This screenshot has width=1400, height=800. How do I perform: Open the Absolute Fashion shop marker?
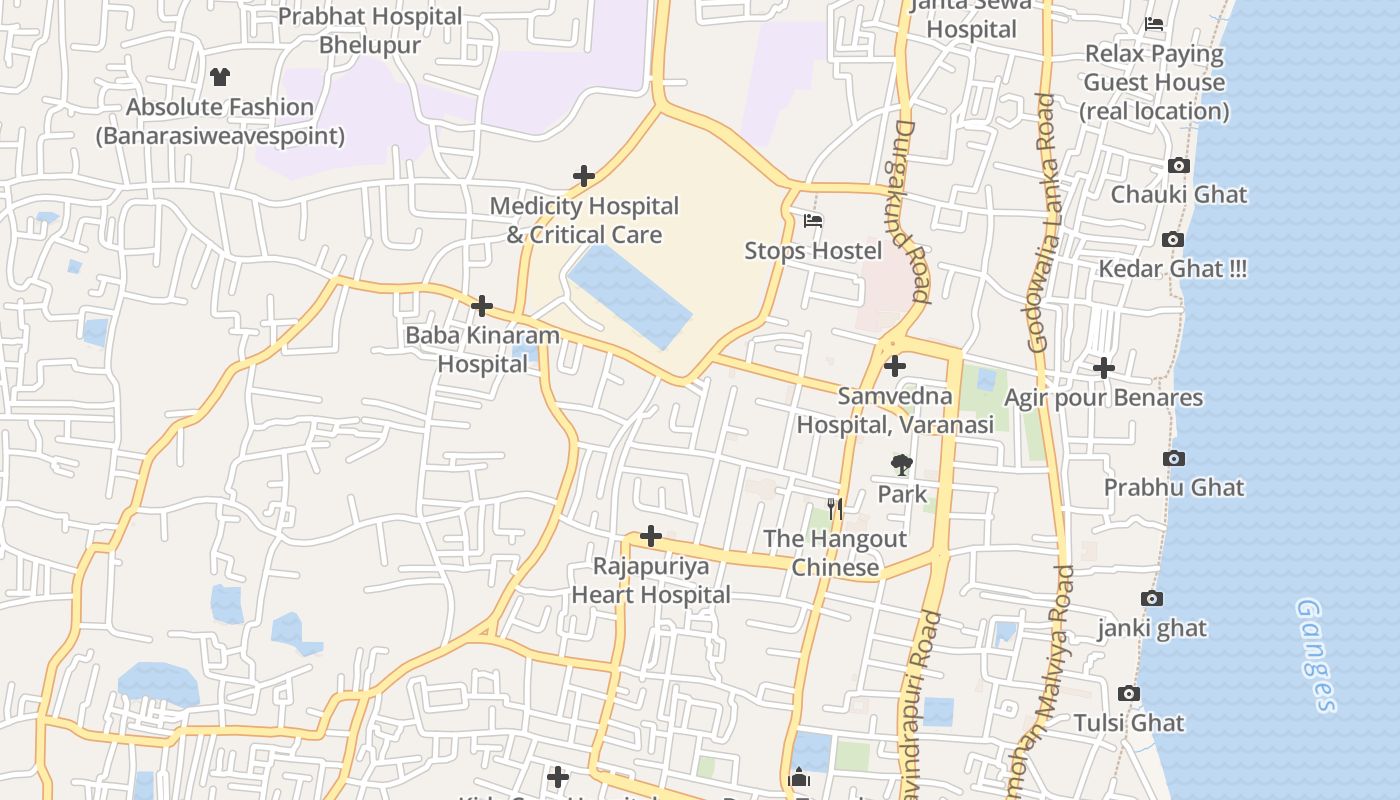[x=220, y=77]
